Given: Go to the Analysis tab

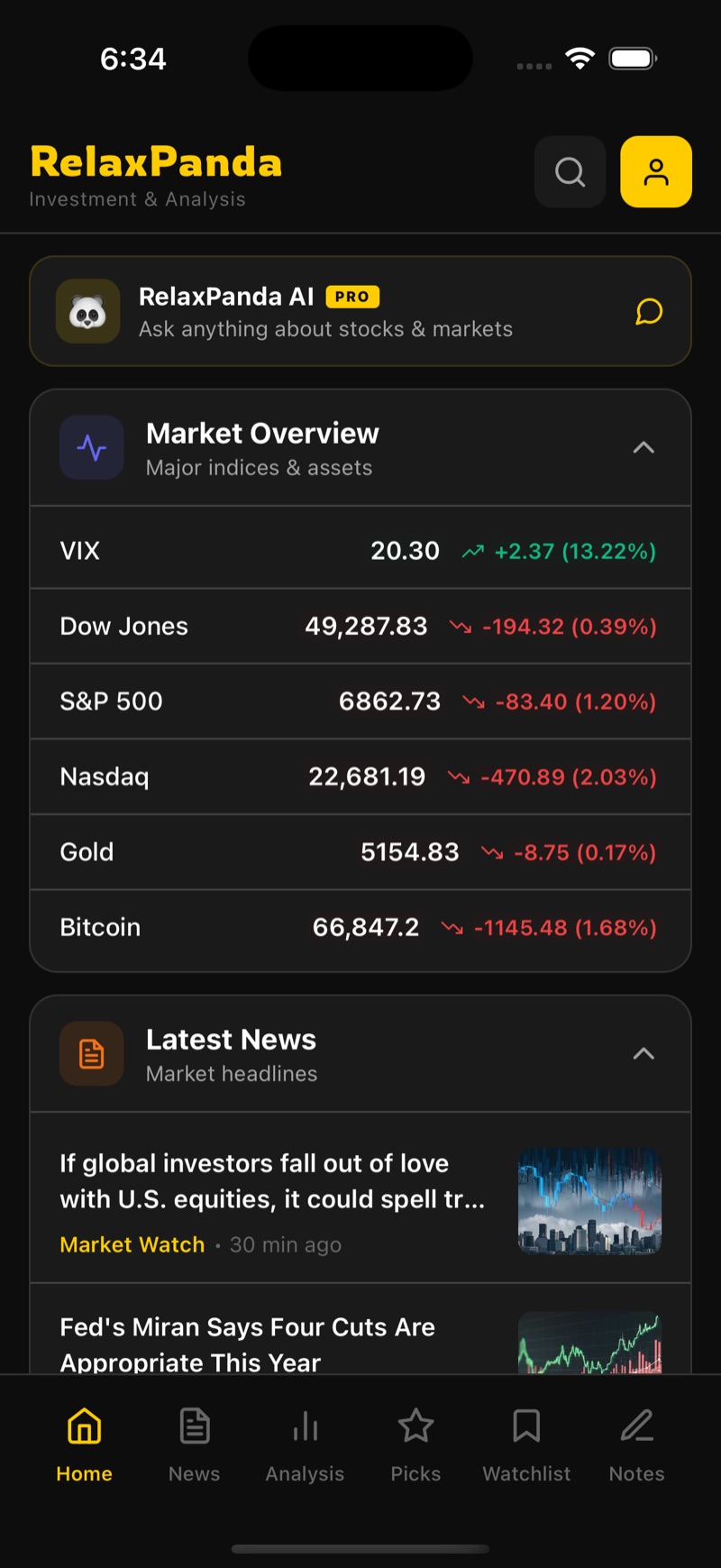Looking at the screenshot, I should point(305,1443).
